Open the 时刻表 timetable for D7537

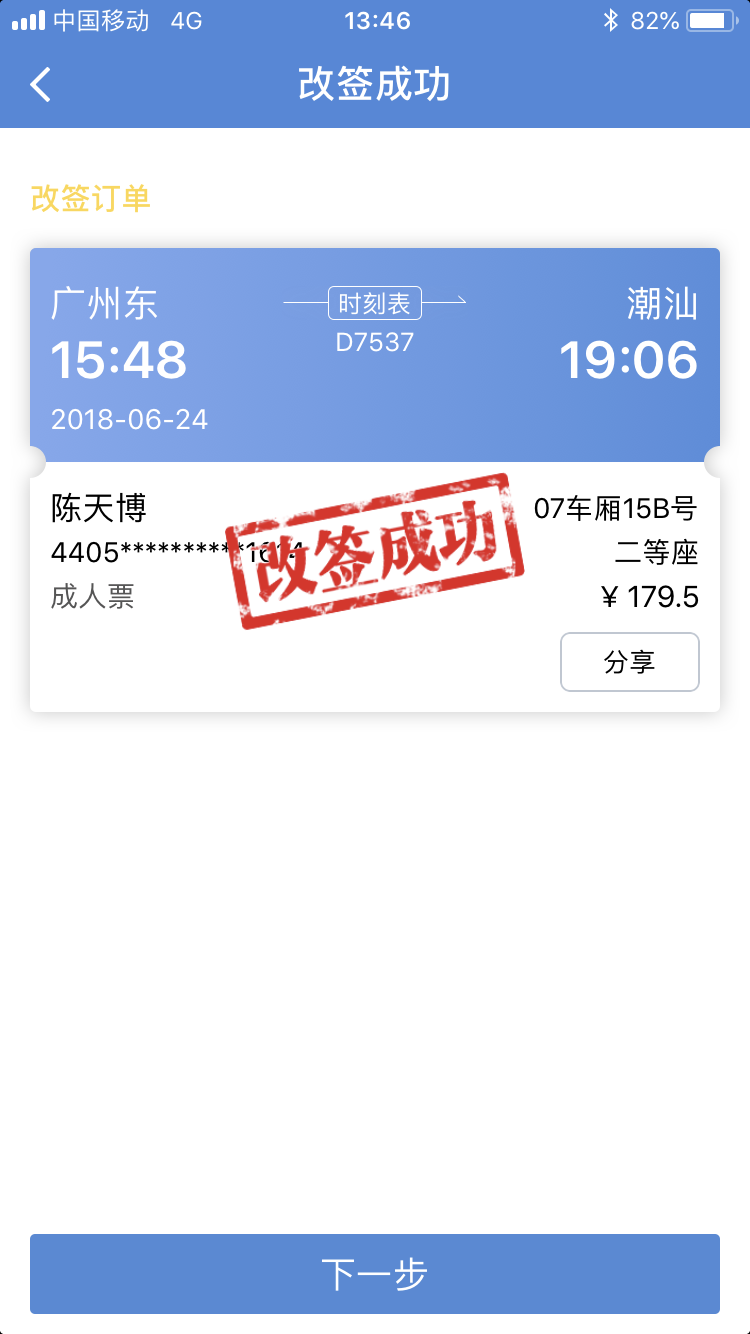coord(375,303)
